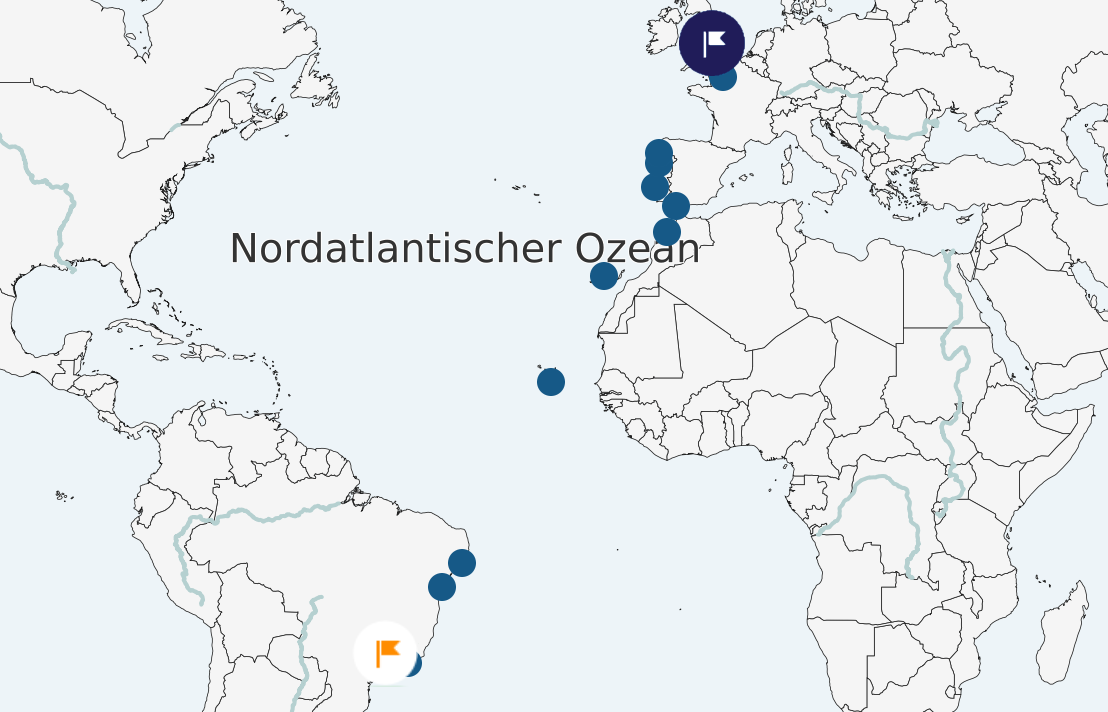
Task: Tap the stop marker at Cape Verde
Action: point(551,382)
